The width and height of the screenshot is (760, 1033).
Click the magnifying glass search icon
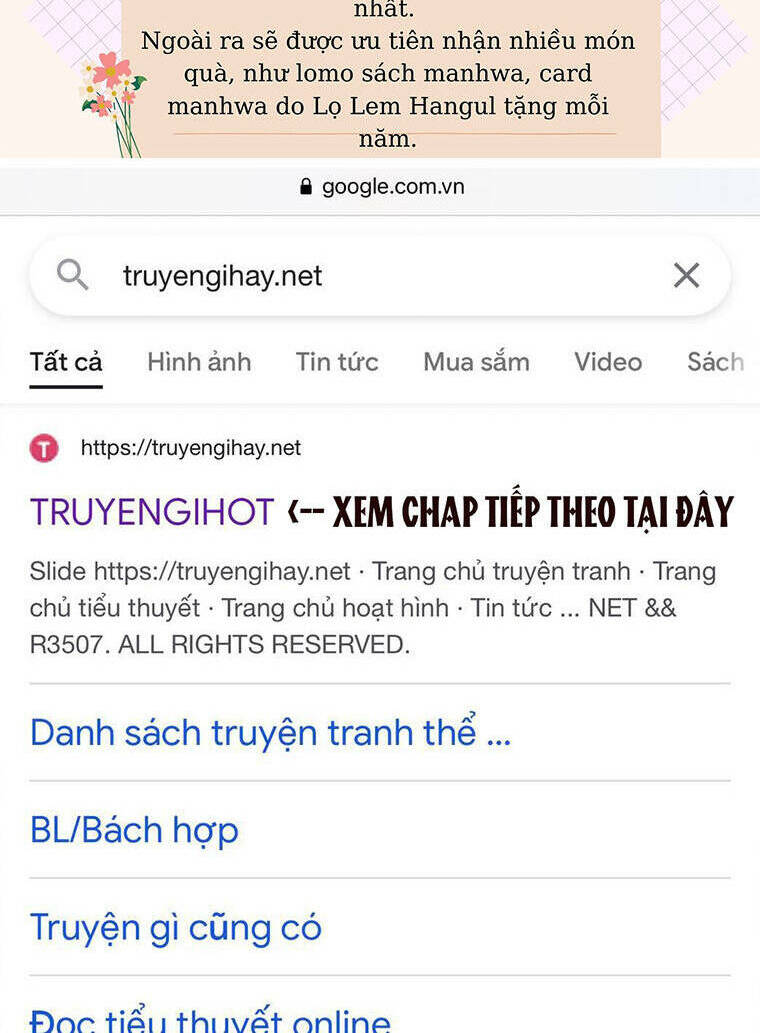[71, 276]
